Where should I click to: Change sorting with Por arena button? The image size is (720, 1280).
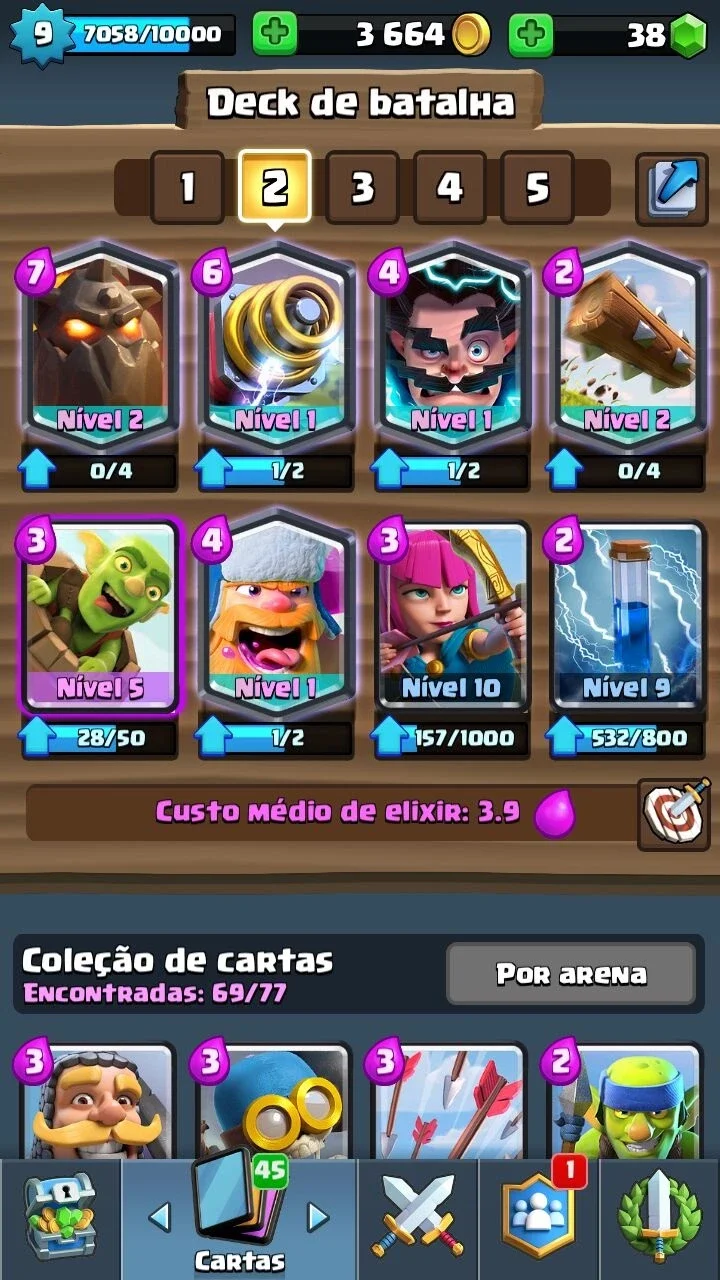pos(571,973)
